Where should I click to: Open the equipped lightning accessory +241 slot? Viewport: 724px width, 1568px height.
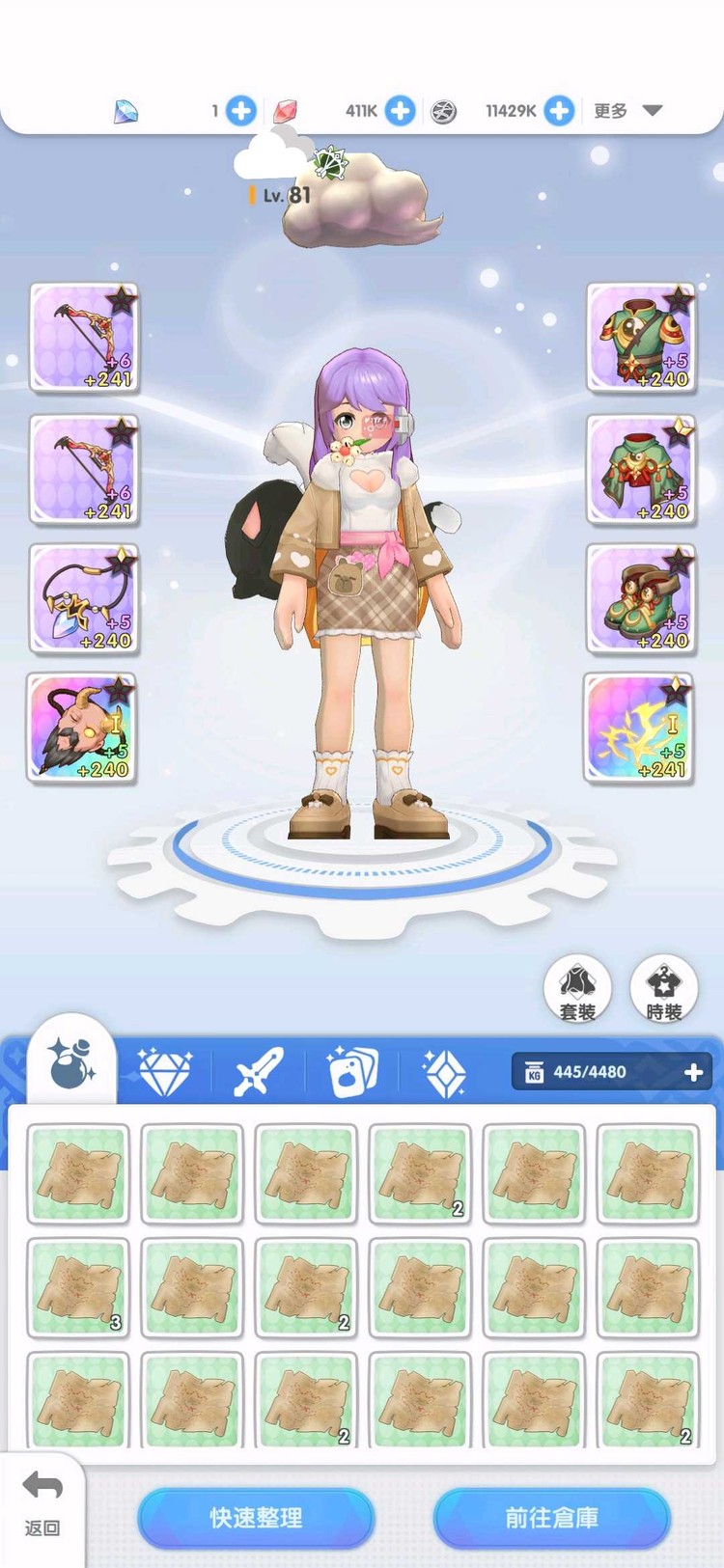[638, 729]
